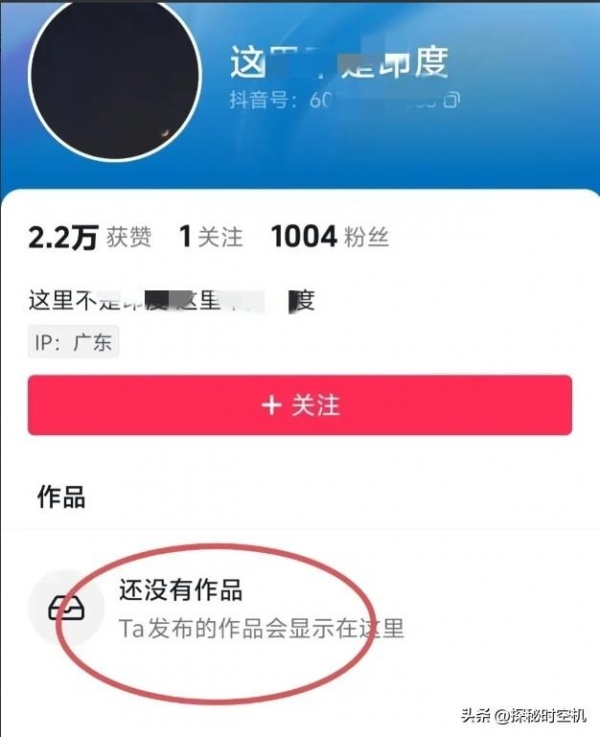Image resolution: width=600 pixels, height=737 pixels.
Task: Copy the 抖音号 ID with copy icon
Action: [453, 100]
